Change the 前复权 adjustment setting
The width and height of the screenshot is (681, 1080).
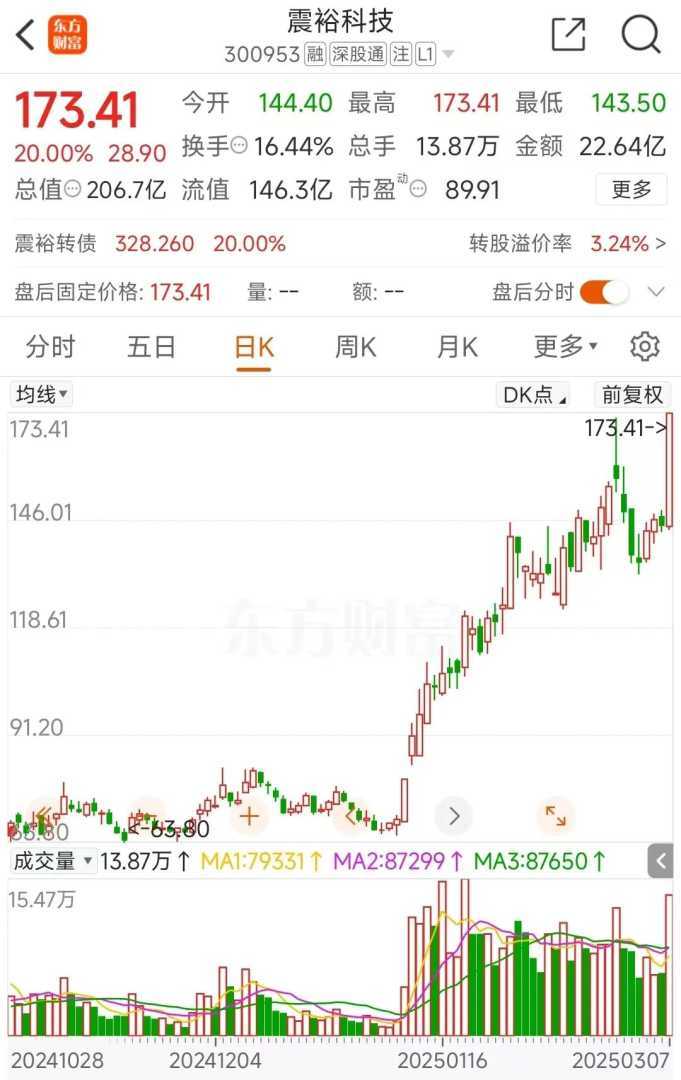click(x=632, y=395)
